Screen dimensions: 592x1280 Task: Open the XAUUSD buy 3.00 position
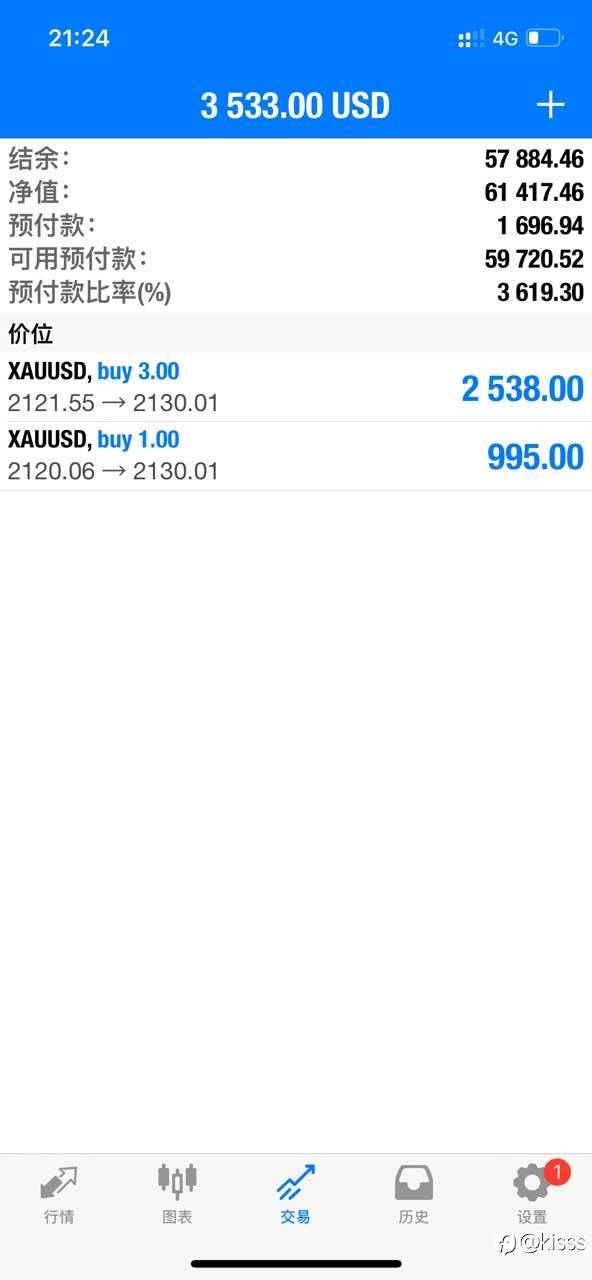pyautogui.click(x=296, y=387)
